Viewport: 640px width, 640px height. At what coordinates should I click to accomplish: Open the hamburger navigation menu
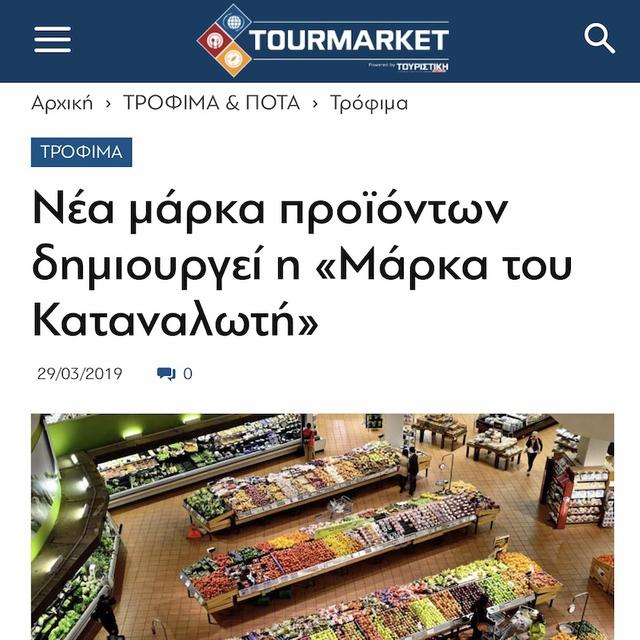[52, 40]
